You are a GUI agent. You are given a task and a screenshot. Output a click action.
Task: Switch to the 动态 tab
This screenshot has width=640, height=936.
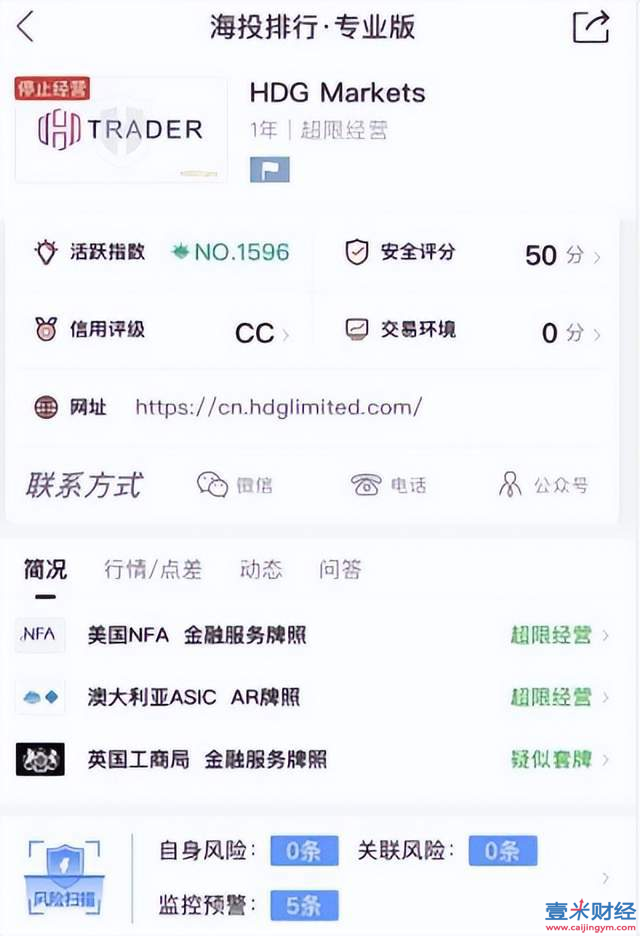click(261, 570)
